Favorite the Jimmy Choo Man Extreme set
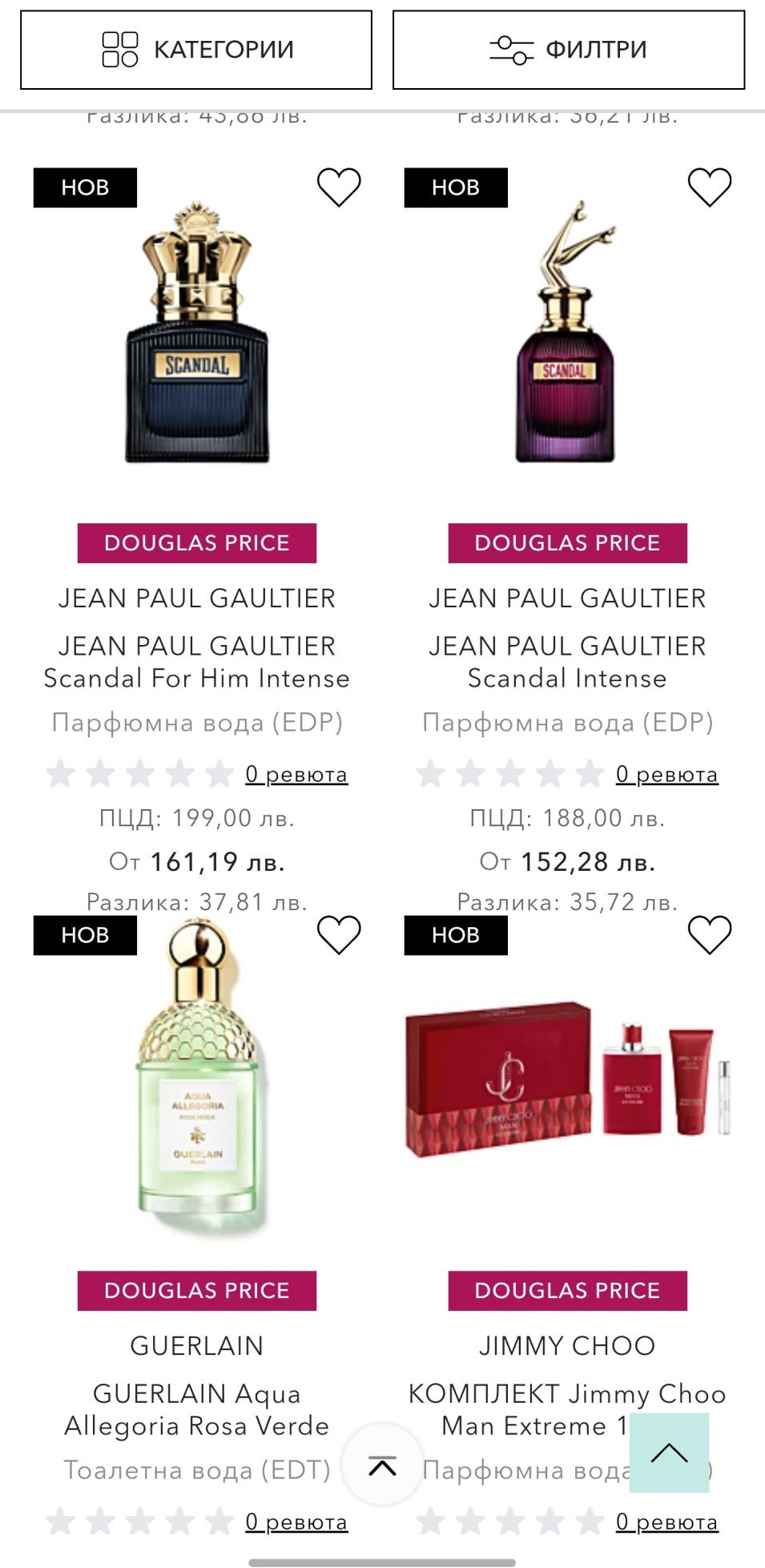The image size is (765, 1568). [x=710, y=935]
